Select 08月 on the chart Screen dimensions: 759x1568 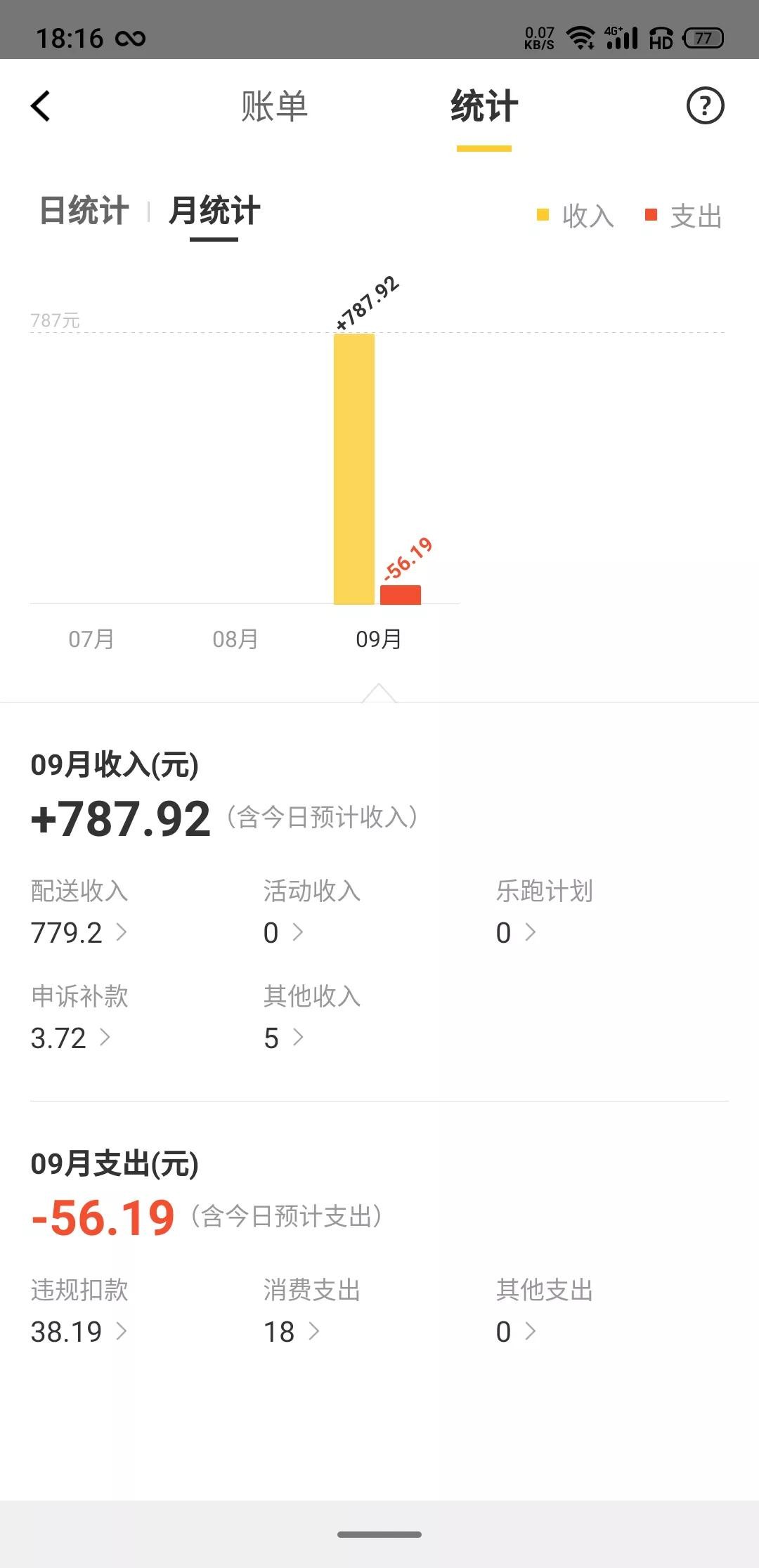[235, 639]
